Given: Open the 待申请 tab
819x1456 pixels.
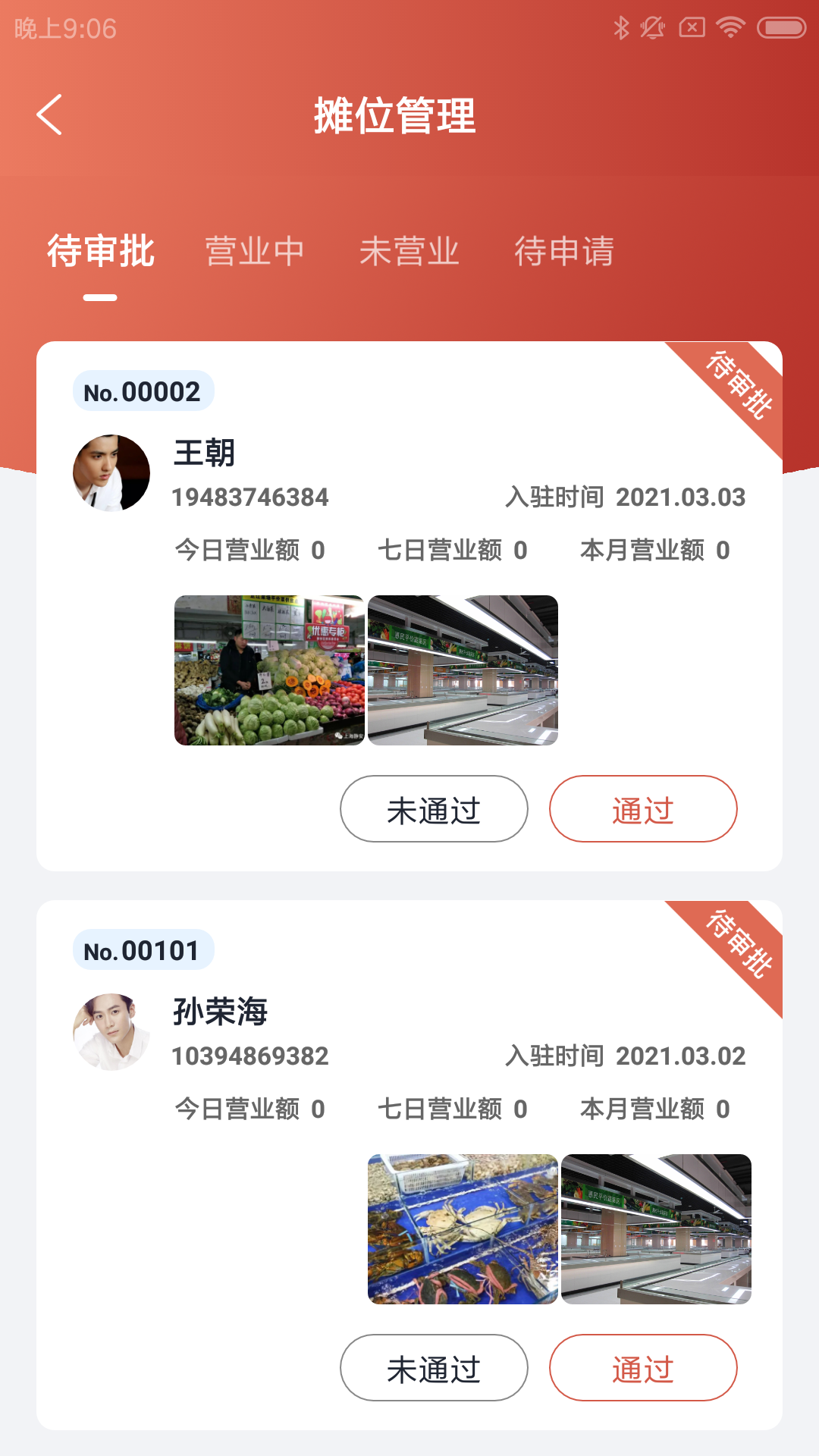Looking at the screenshot, I should [564, 252].
